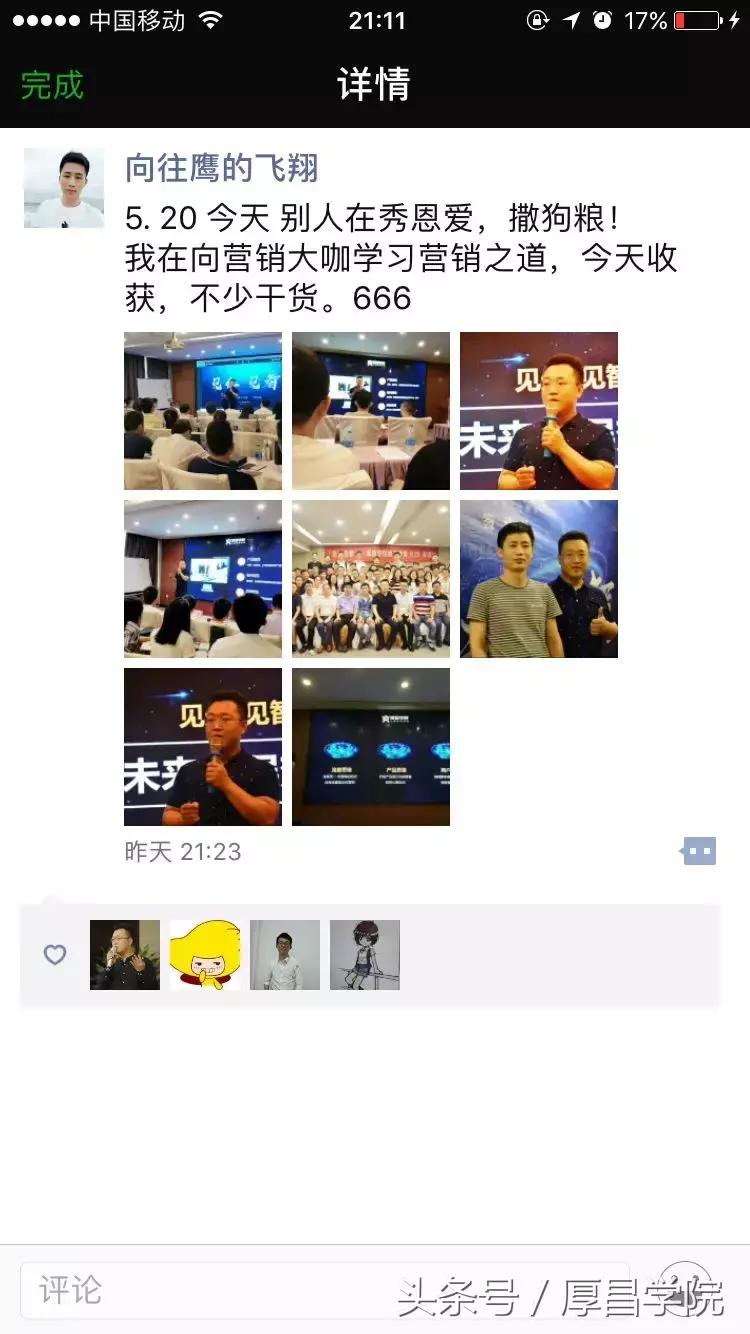Tap the heart icon in likes bar
The height and width of the screenshot is (1334, 750).
coord(53,955)
